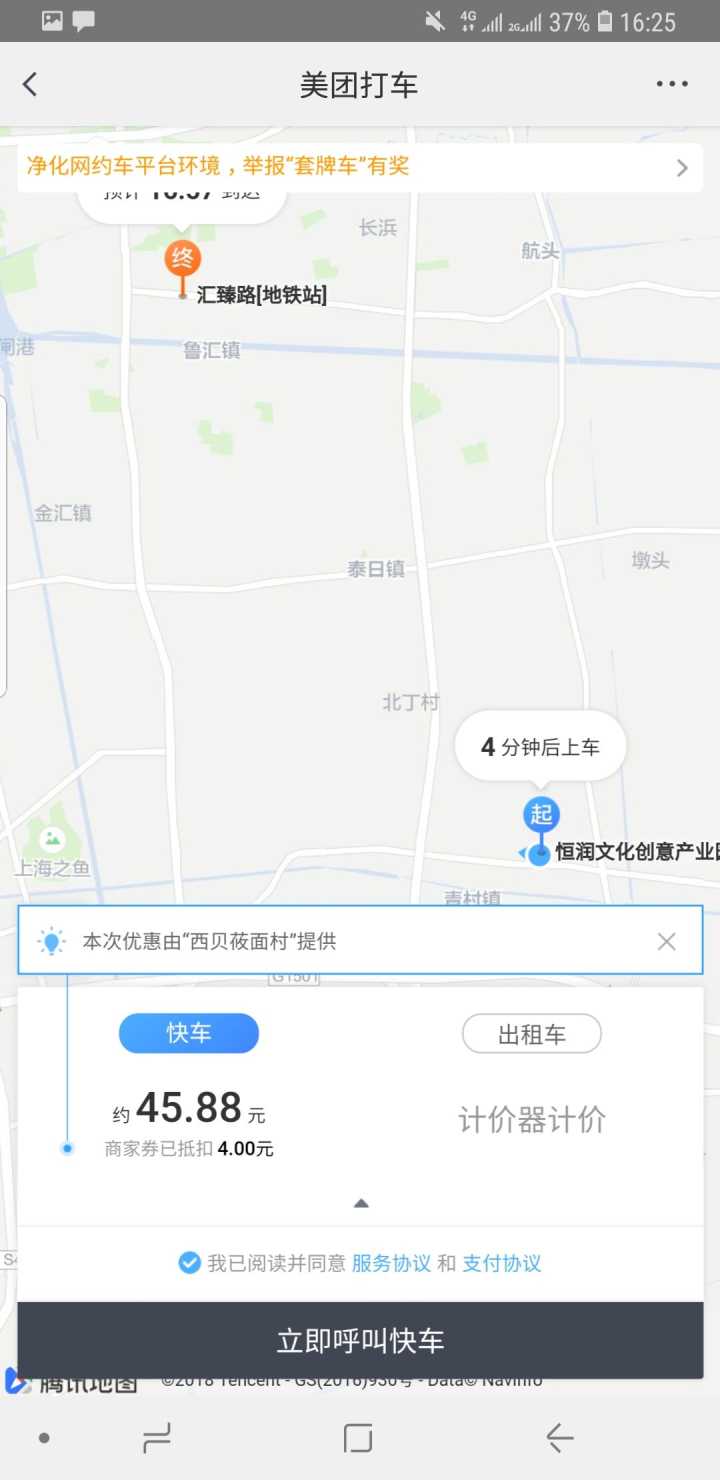Expand the fare details arrow
Viewport: 720px width, 1480px height.
click(x=361, y=1203)
